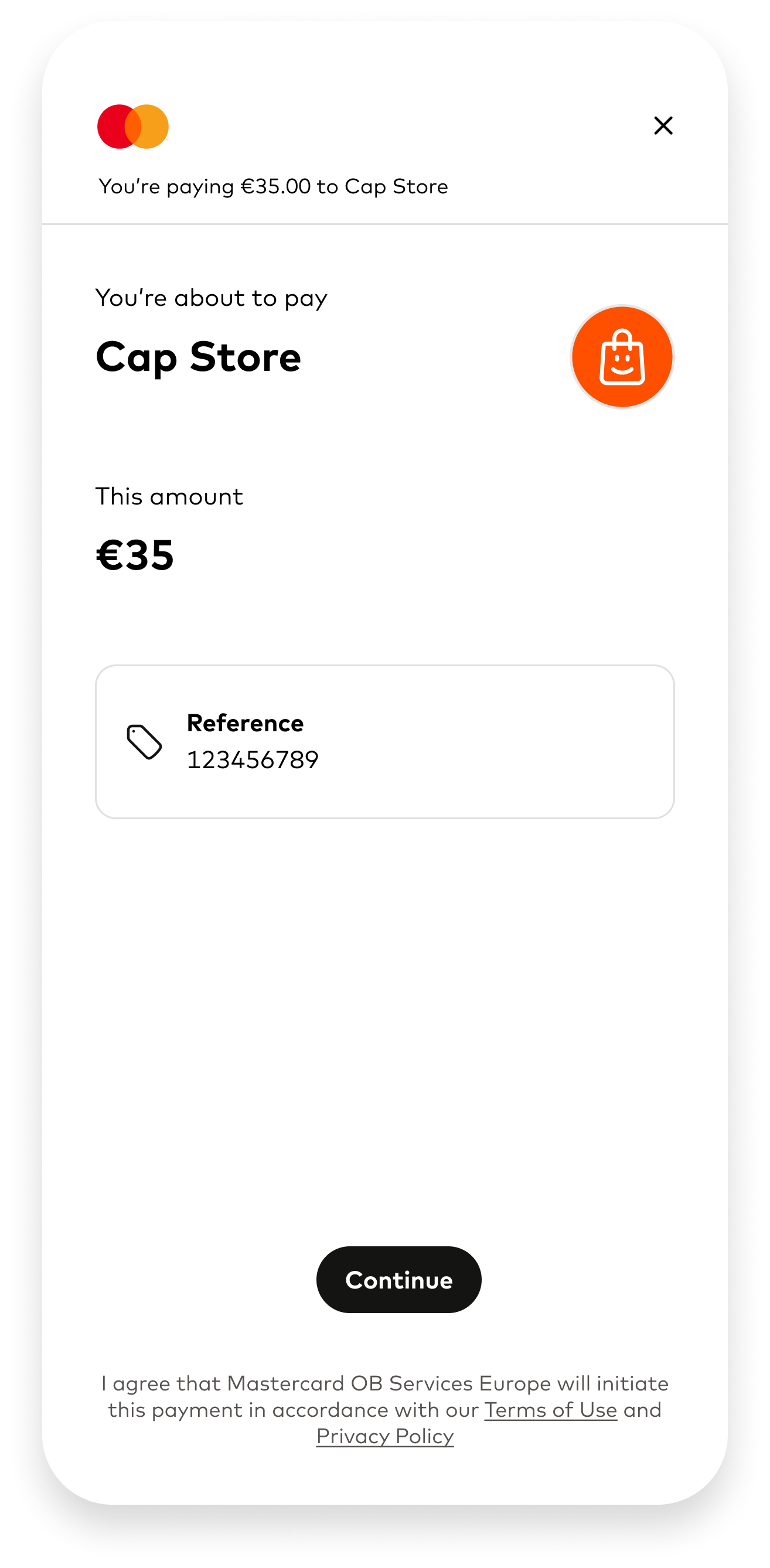The image size is (770, 1568).
Task: Click the X dismiss icon at top right
Action: pyautogui.click(x=663, y=126)
